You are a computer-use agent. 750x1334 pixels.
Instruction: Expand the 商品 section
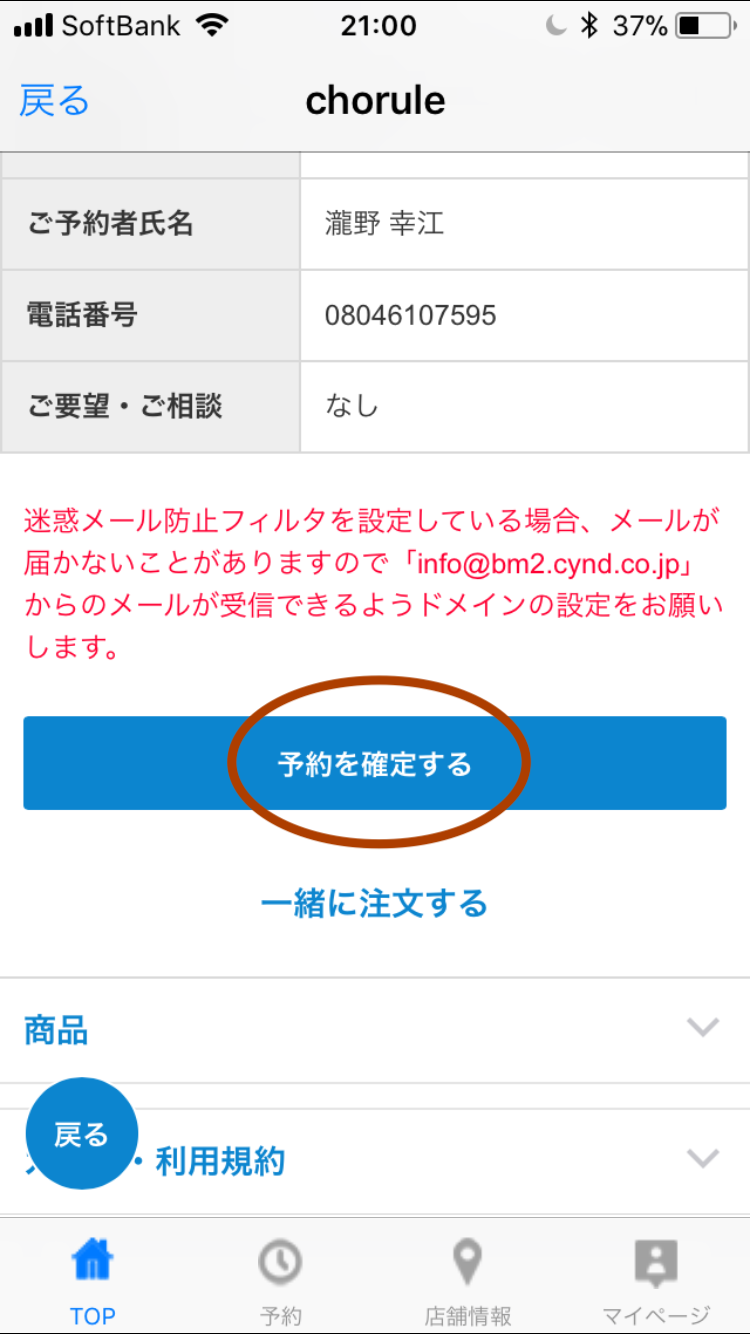coord(375,1030)
